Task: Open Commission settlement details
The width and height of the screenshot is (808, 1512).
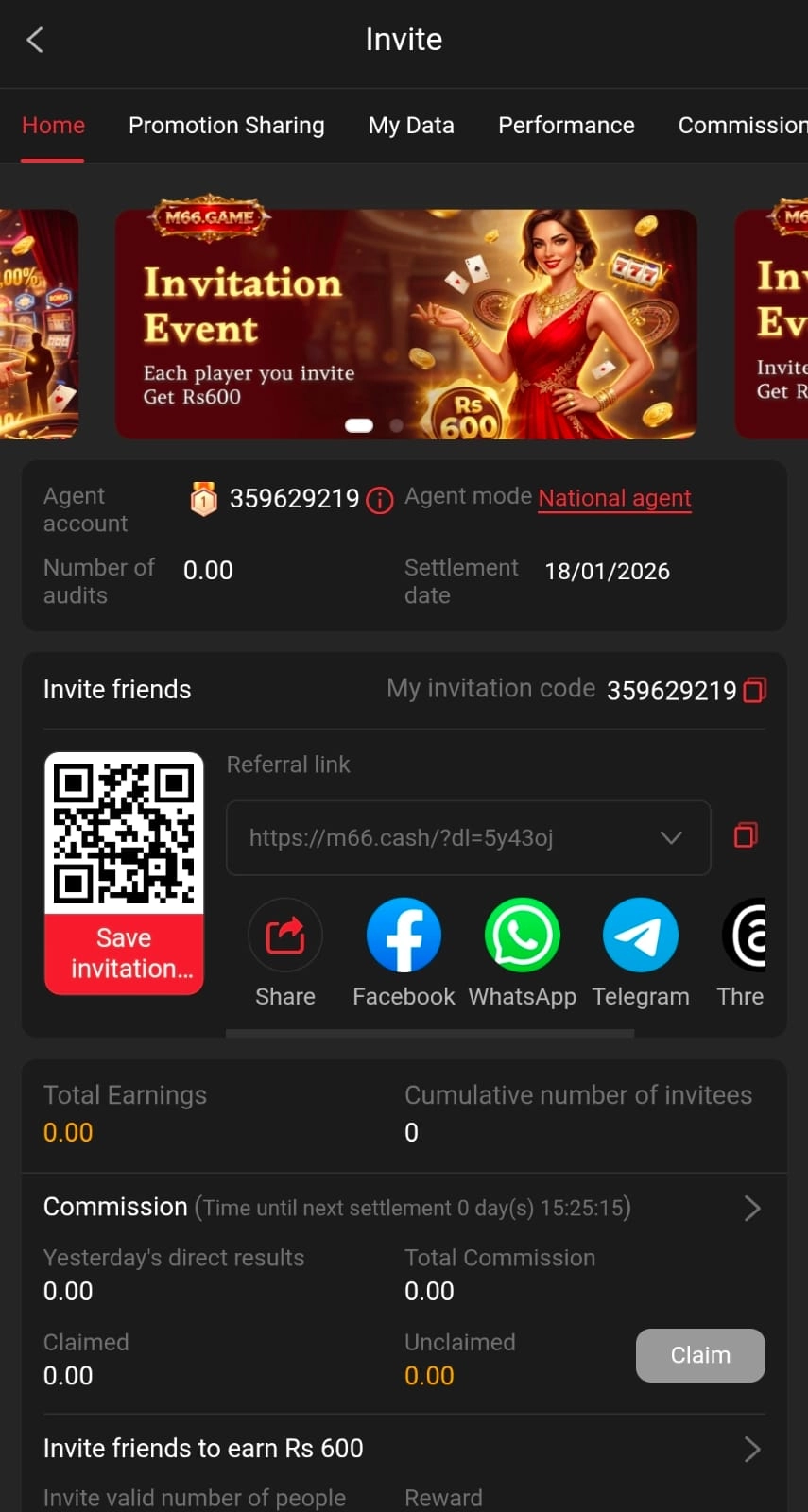Action: click(751, 1208)
